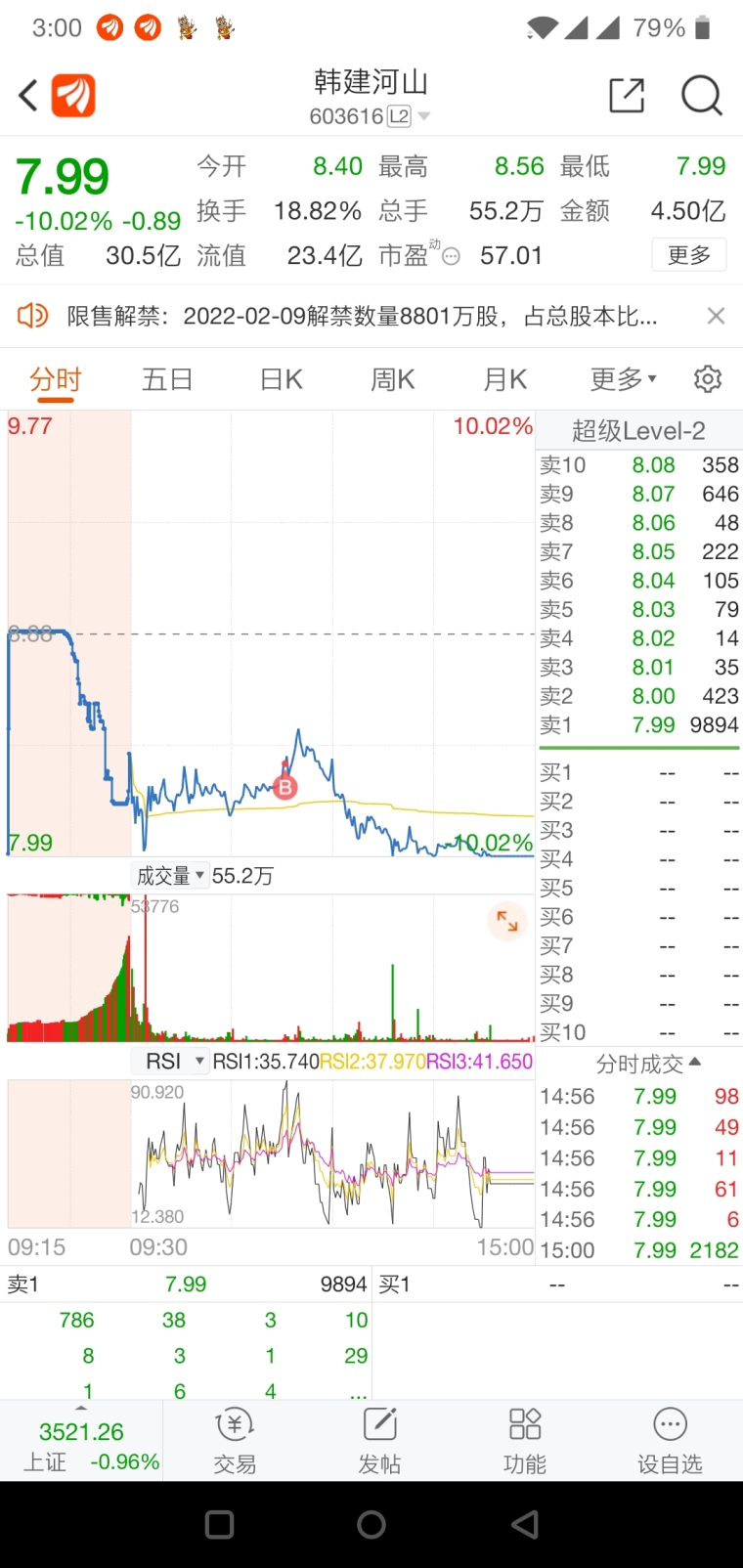Image resolution: width=743 pixels, height=1568 pixels.
Task: Tap the 更多 button for more quote data
Action: [689, 255]
